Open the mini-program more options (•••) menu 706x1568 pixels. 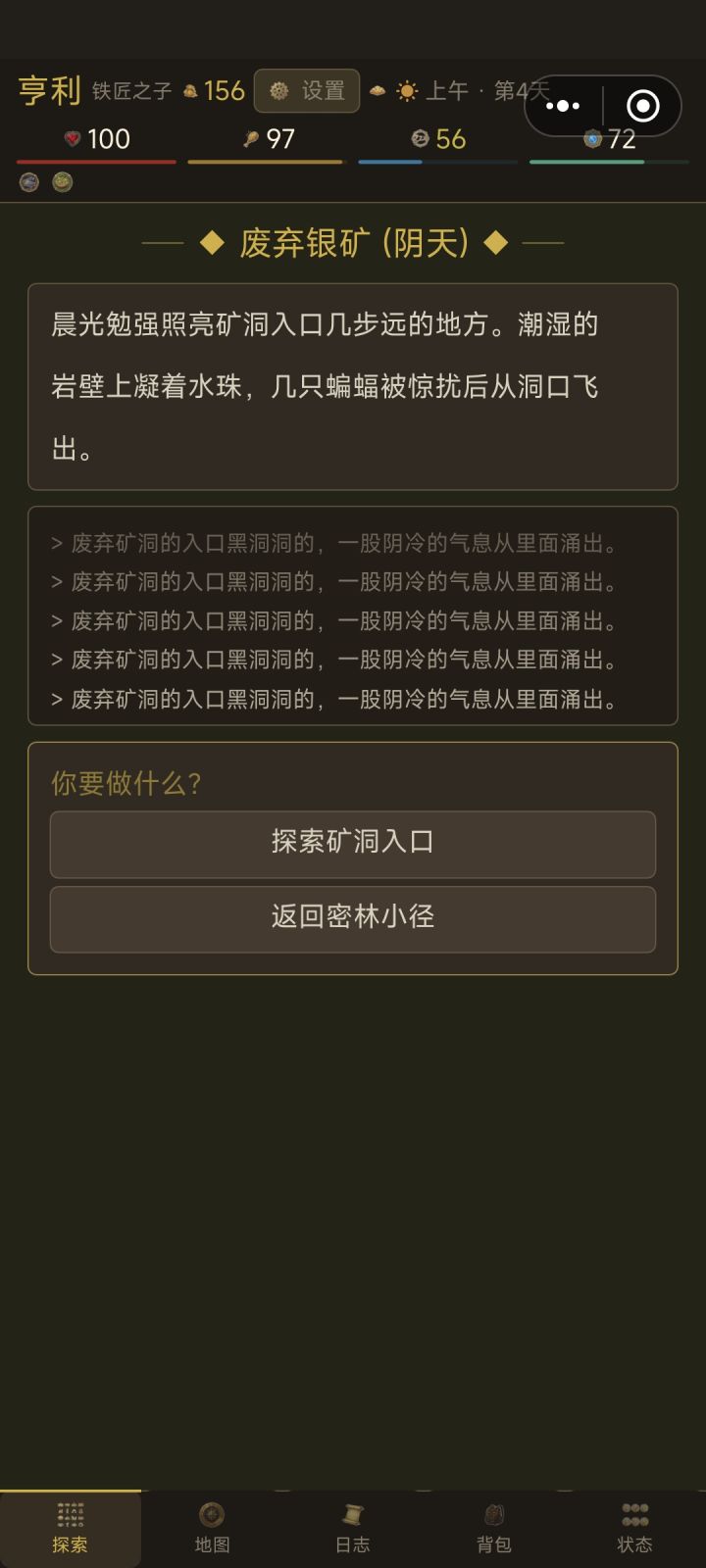(562, 105)
